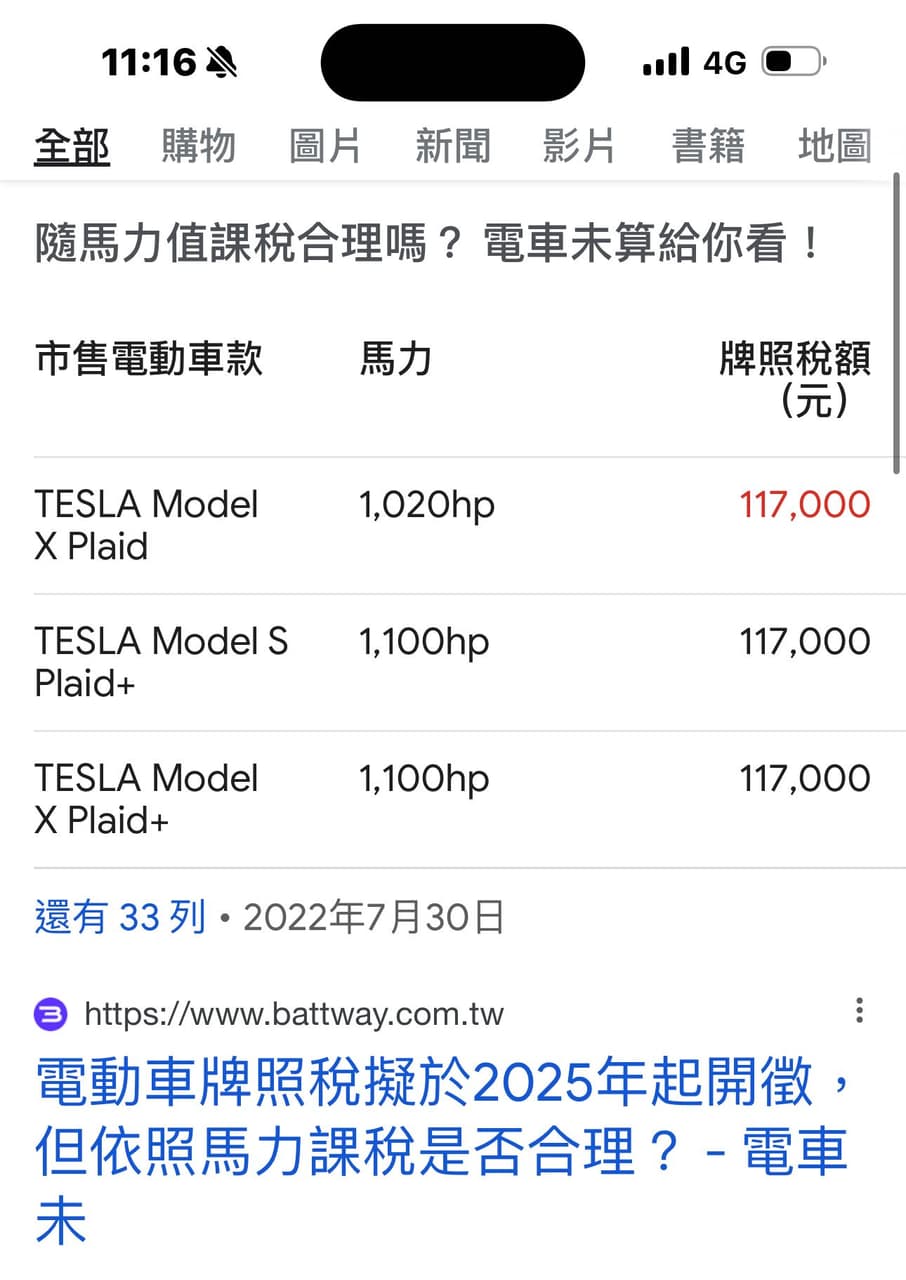Open the three-dot menu on the battway result
Viewport: 906px width, 1280px height.
(x=859, y=1010)
